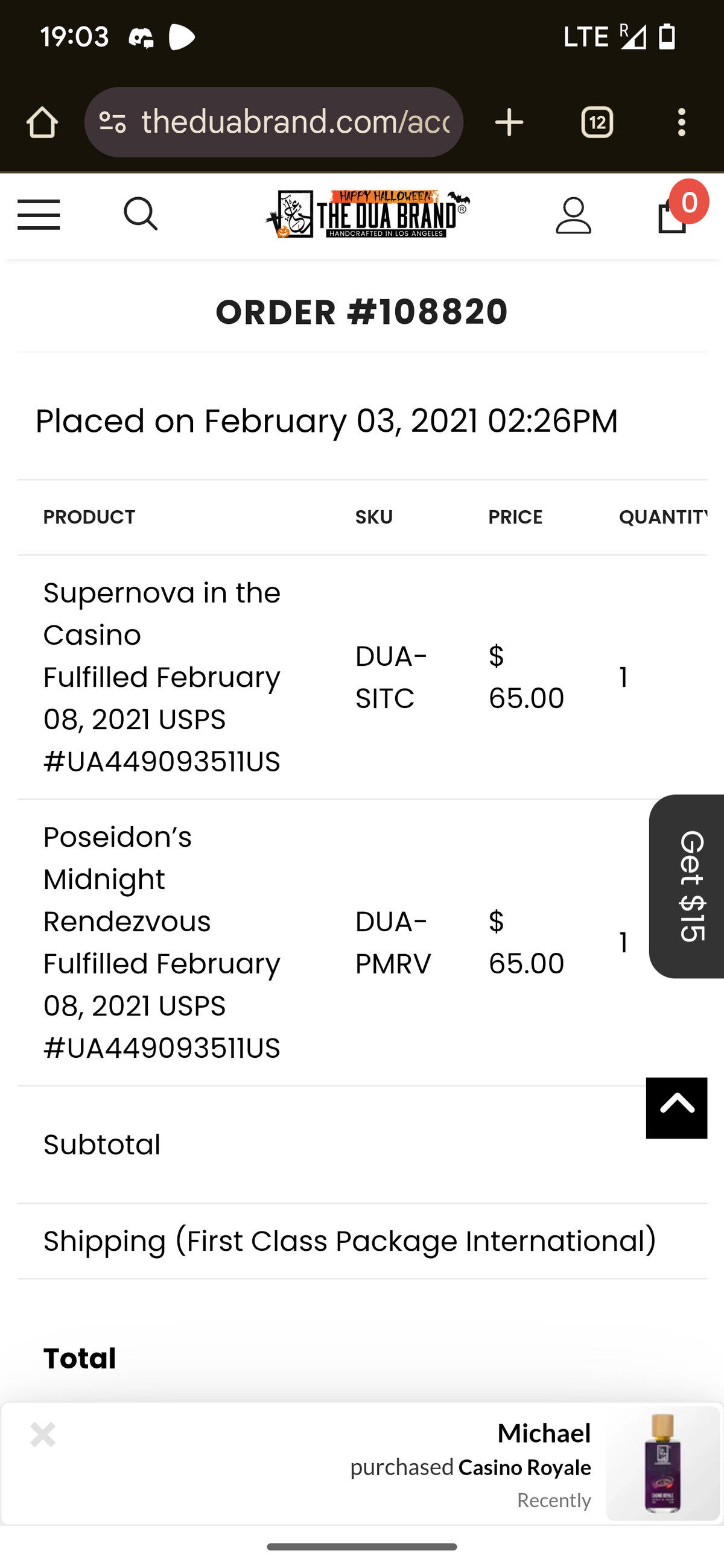Open the Casino Royale product thumbnail
724x1568 pixels.
(662, 1463)
